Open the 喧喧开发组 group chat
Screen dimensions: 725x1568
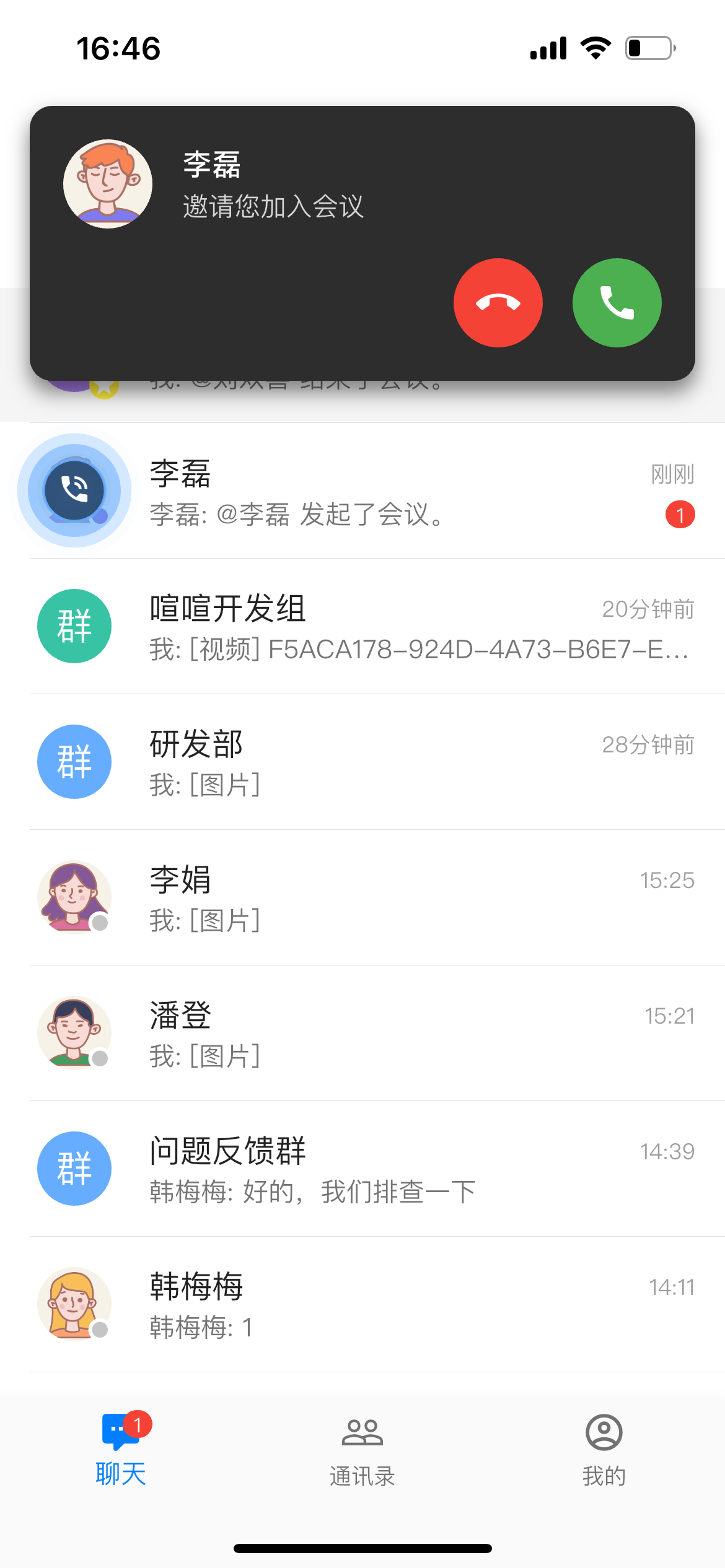click(x=372, y=627)
